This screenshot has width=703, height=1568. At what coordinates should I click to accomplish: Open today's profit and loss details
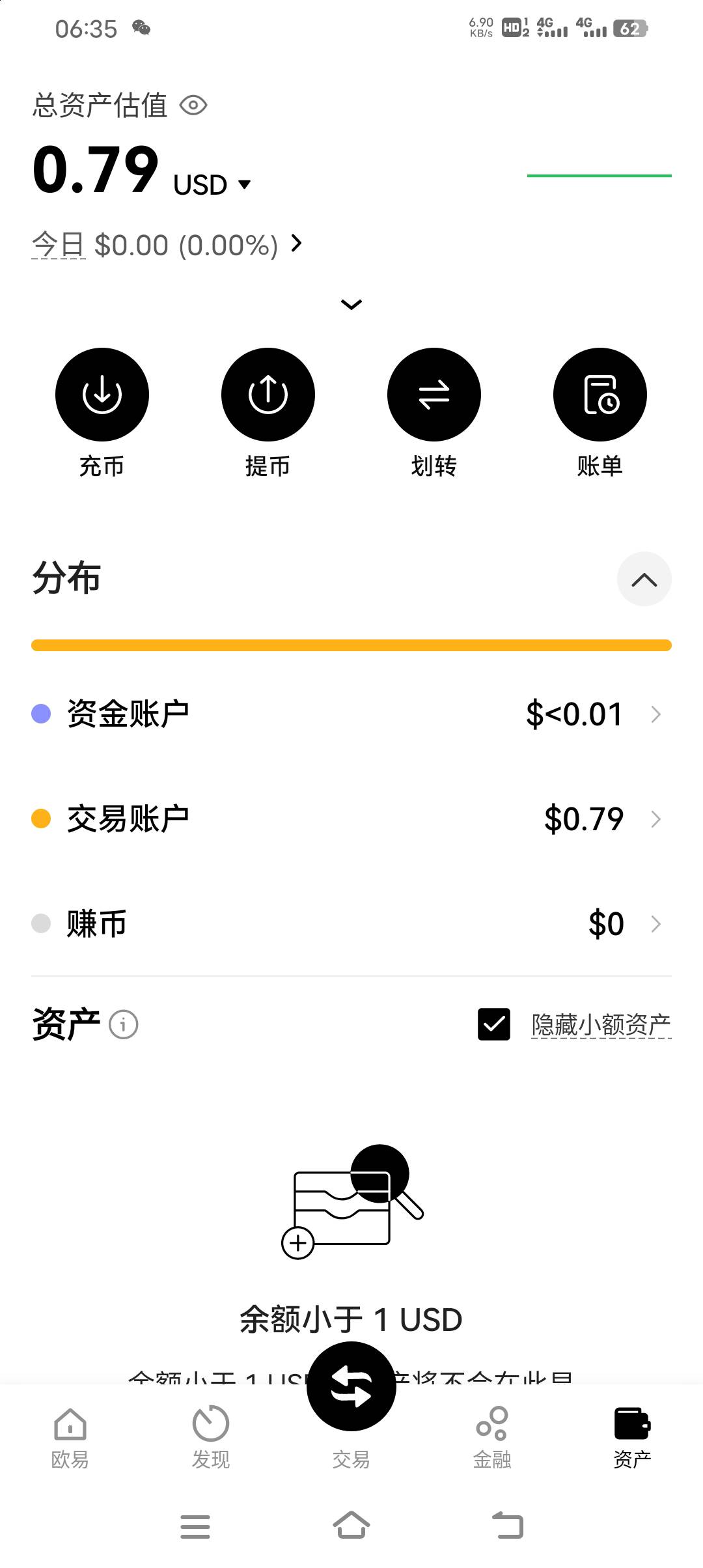coord(167,245)
